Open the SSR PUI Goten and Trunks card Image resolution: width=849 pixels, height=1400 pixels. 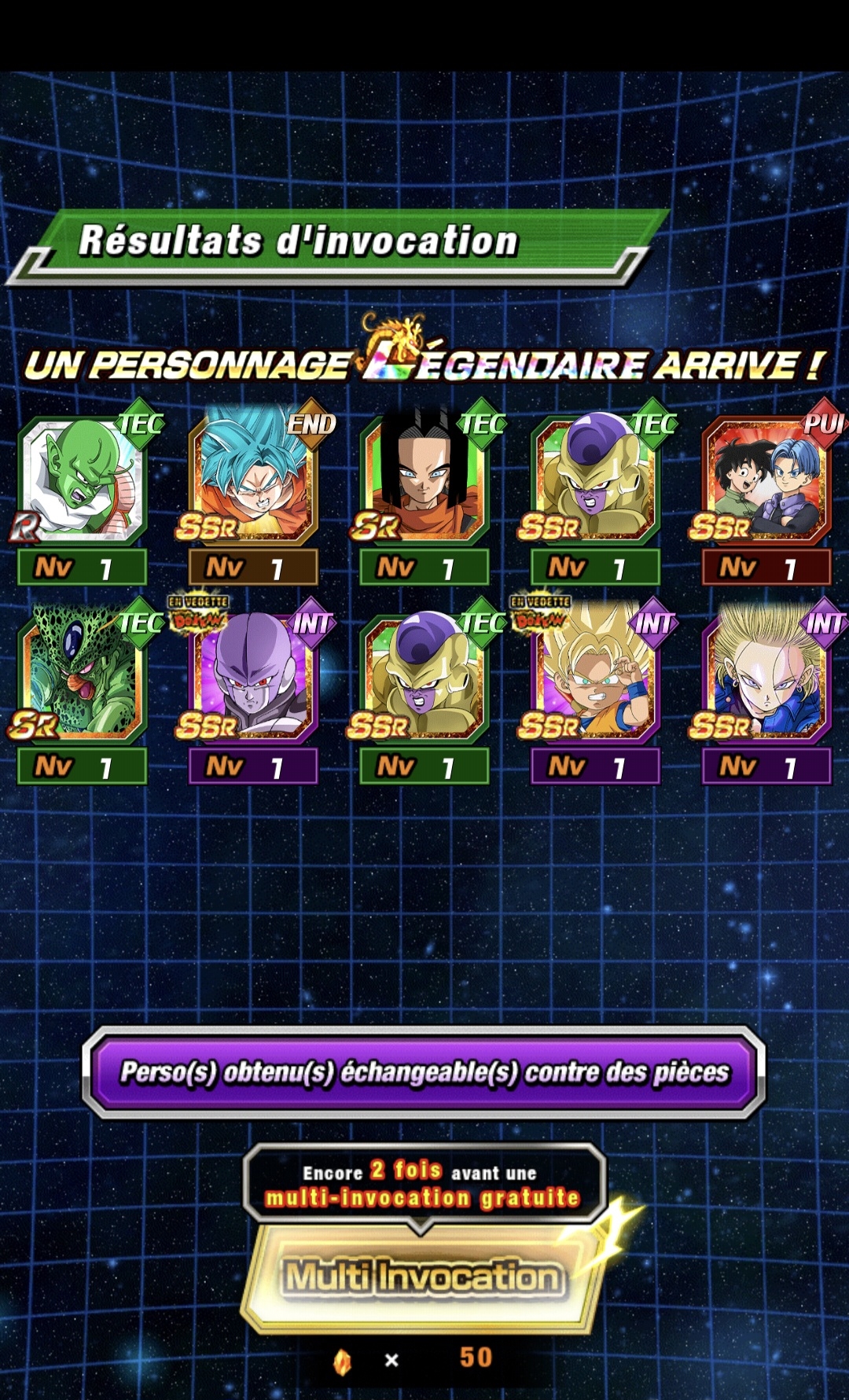tap(766, 481)
